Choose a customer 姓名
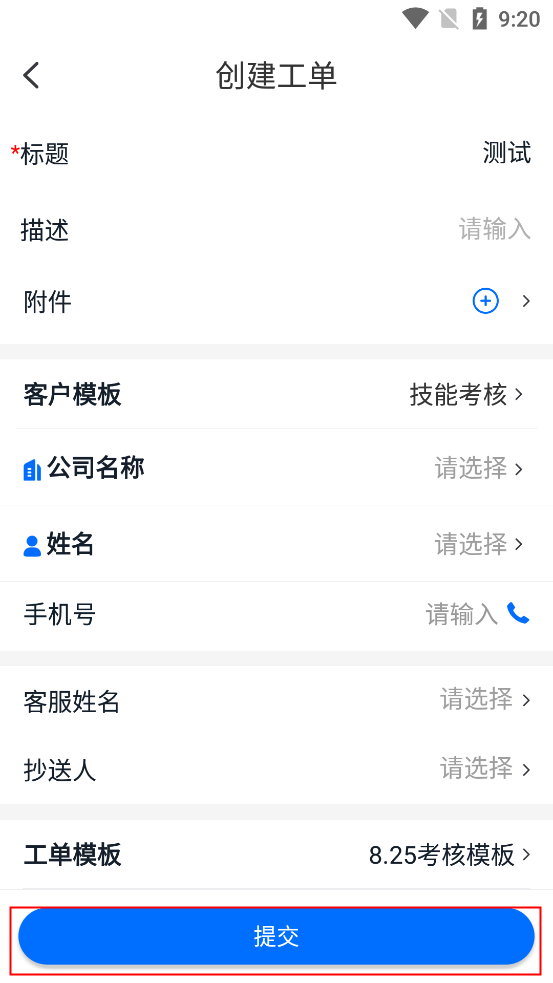553x983 pixels. 276,544
